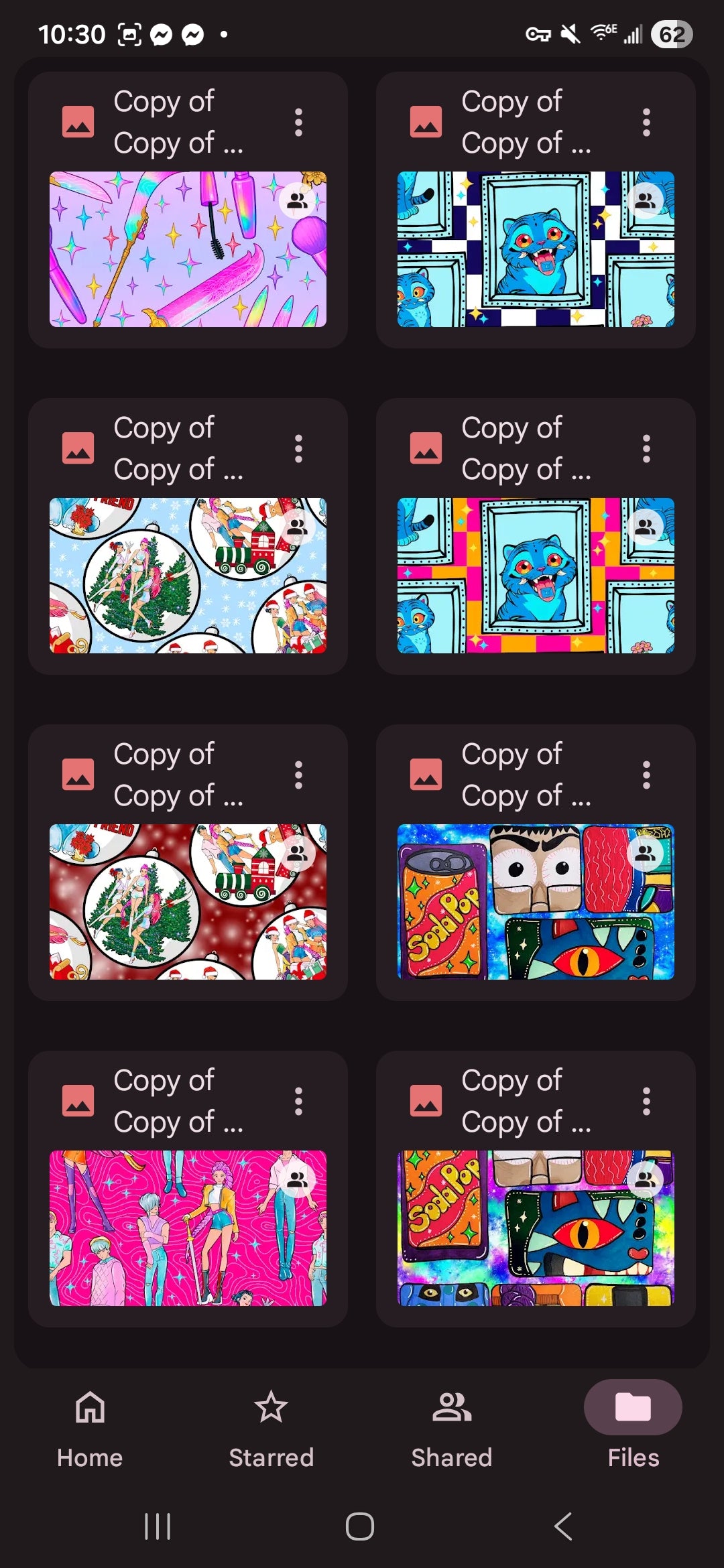Go back with the system back button

click(x=563, y=1526)
